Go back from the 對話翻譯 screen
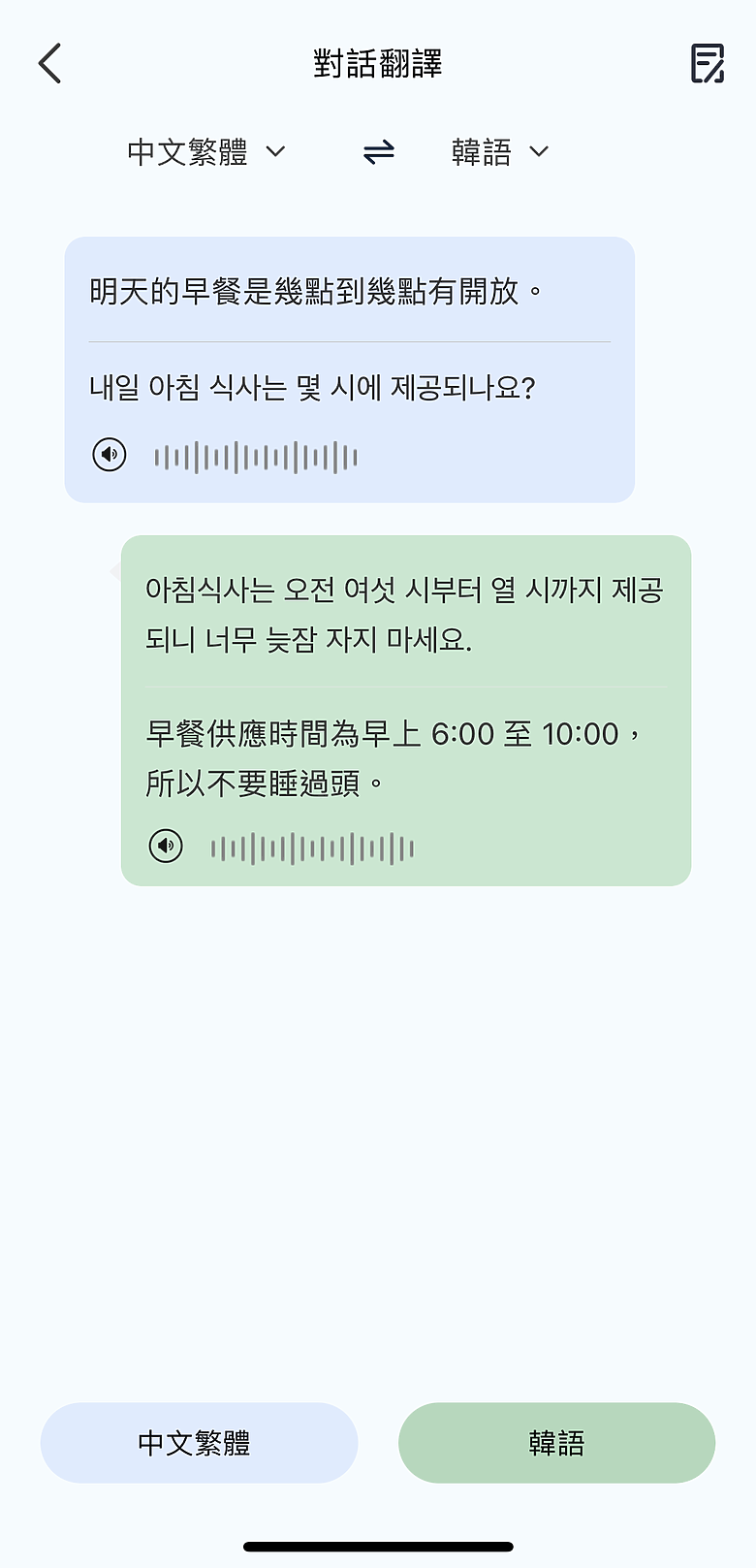The height and width of the screenshot is (1568, 756). 50,64
